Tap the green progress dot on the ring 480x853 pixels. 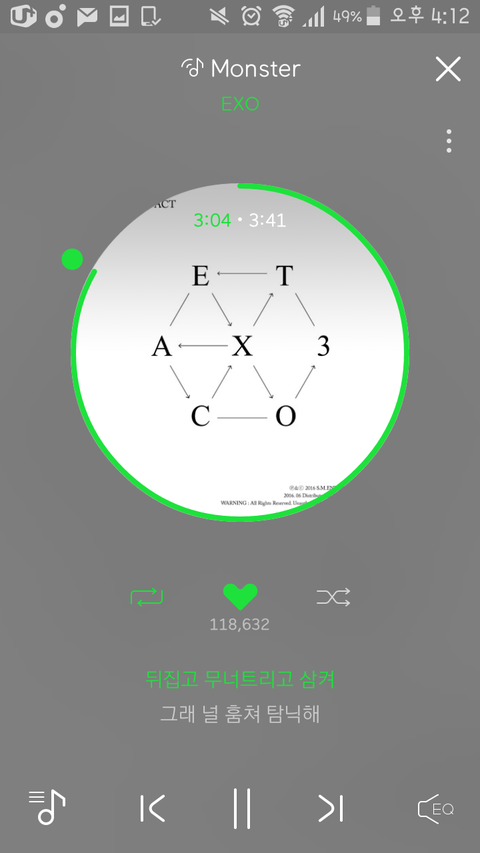72,259
